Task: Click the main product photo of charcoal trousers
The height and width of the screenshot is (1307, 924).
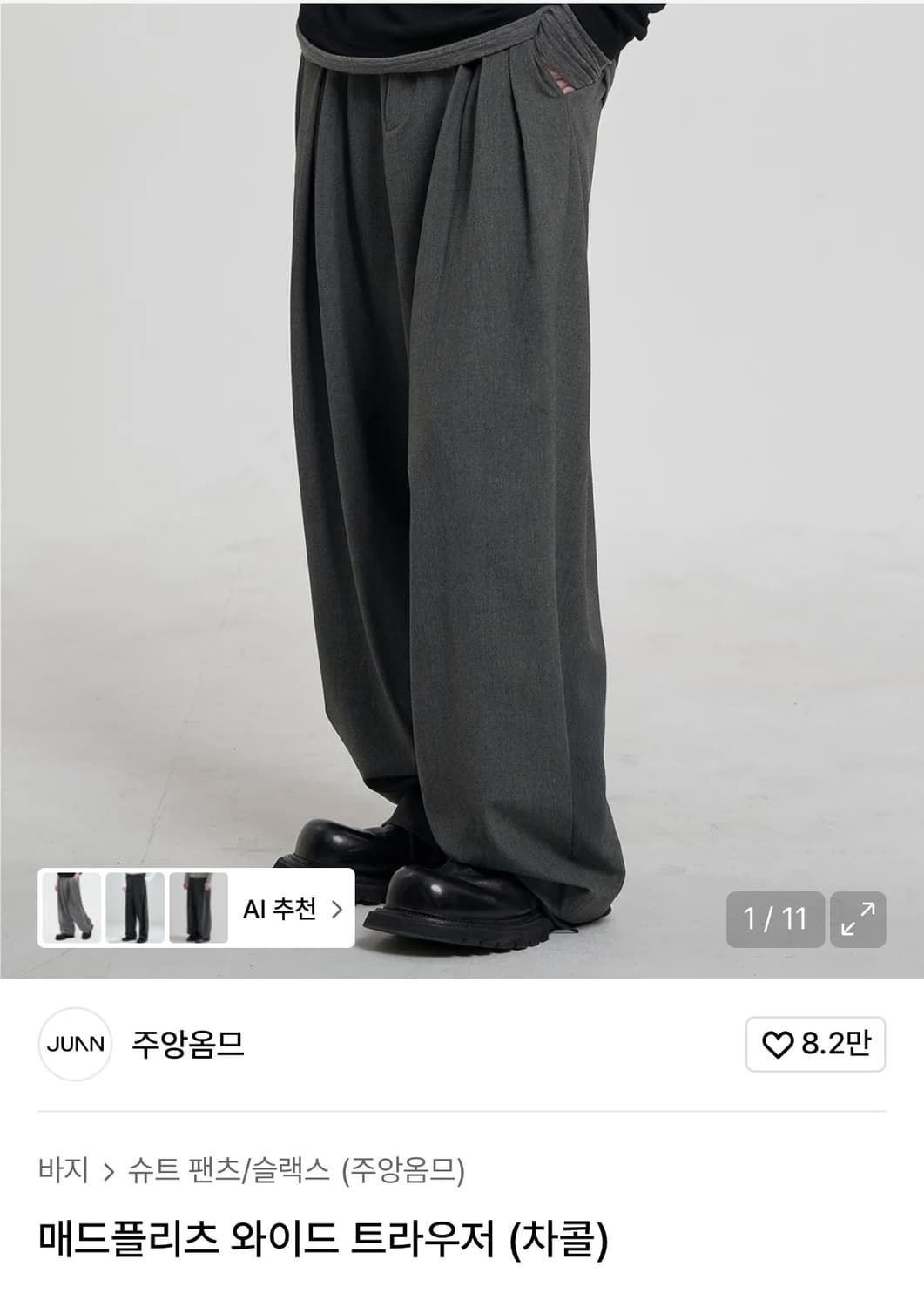Action: coord(462,436)
